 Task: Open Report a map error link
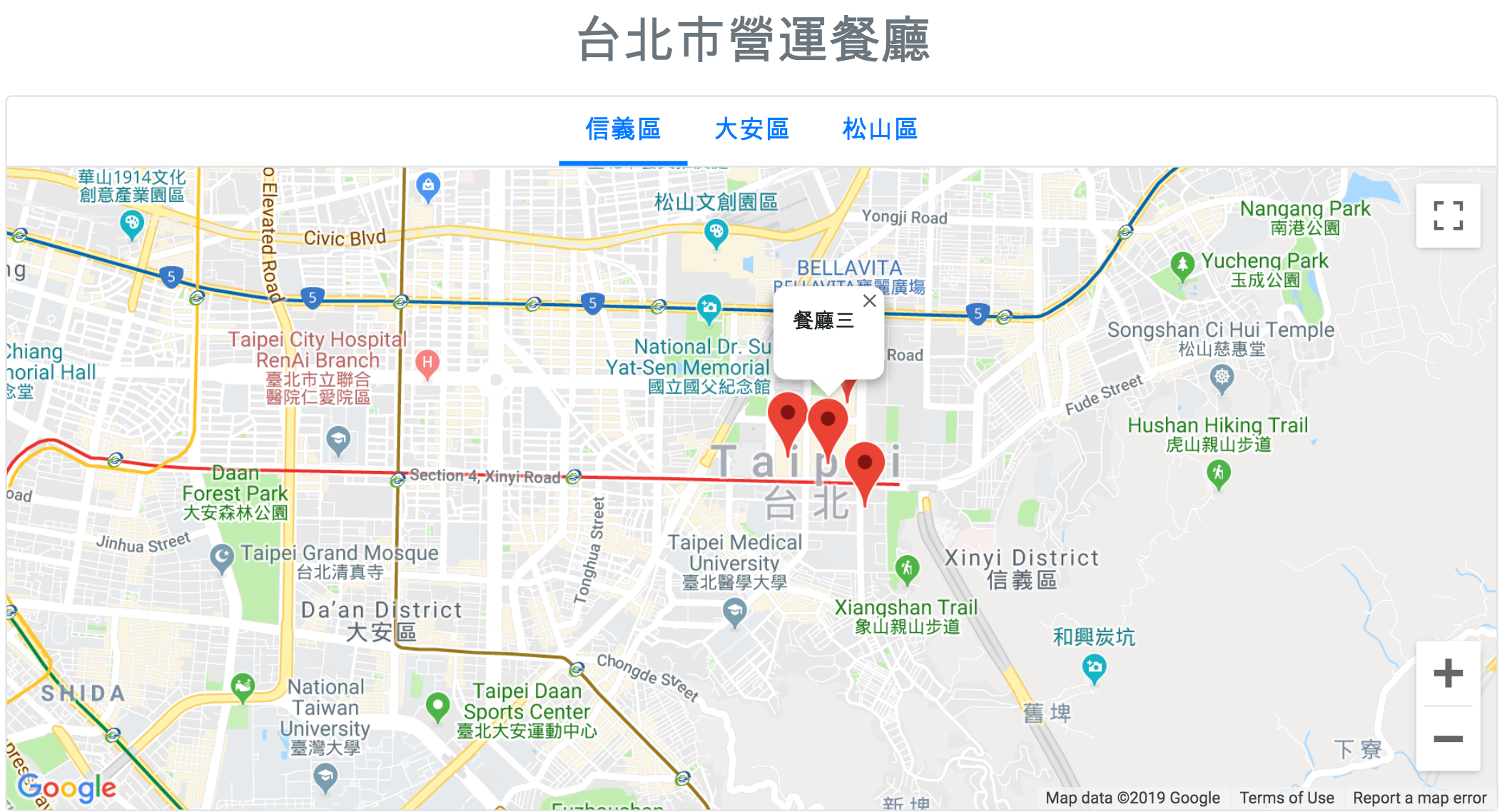click(1419, 798)
